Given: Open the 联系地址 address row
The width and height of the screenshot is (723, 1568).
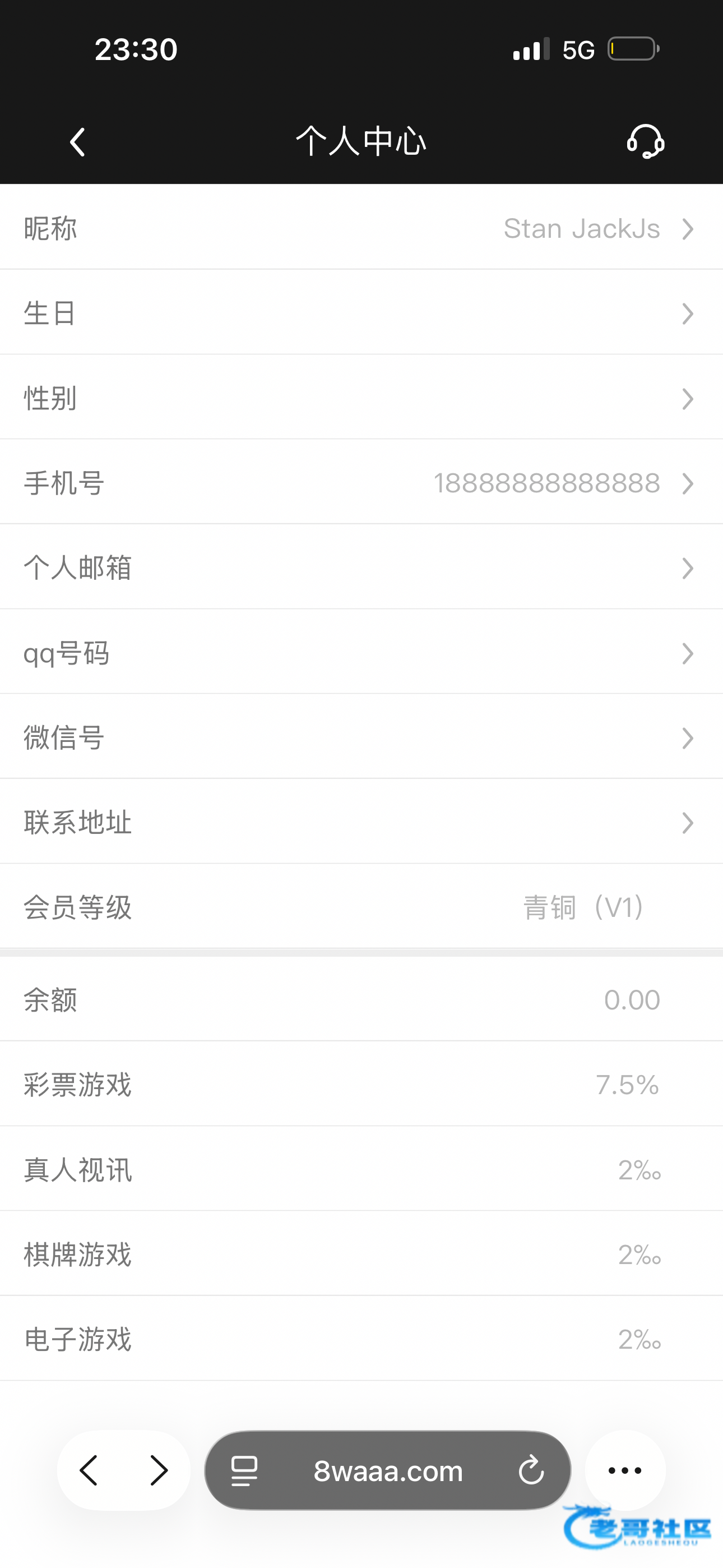Looking at the screenshot, I should (x=361, y=822).
